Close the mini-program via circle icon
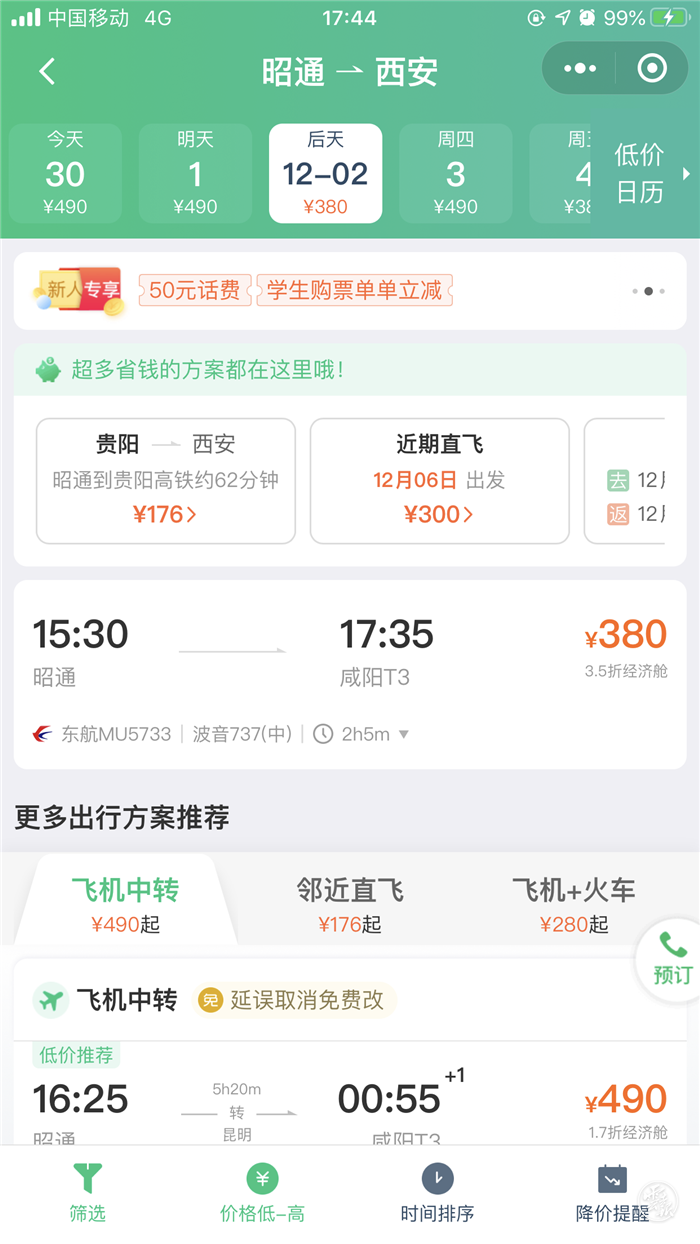 (652, 69)
